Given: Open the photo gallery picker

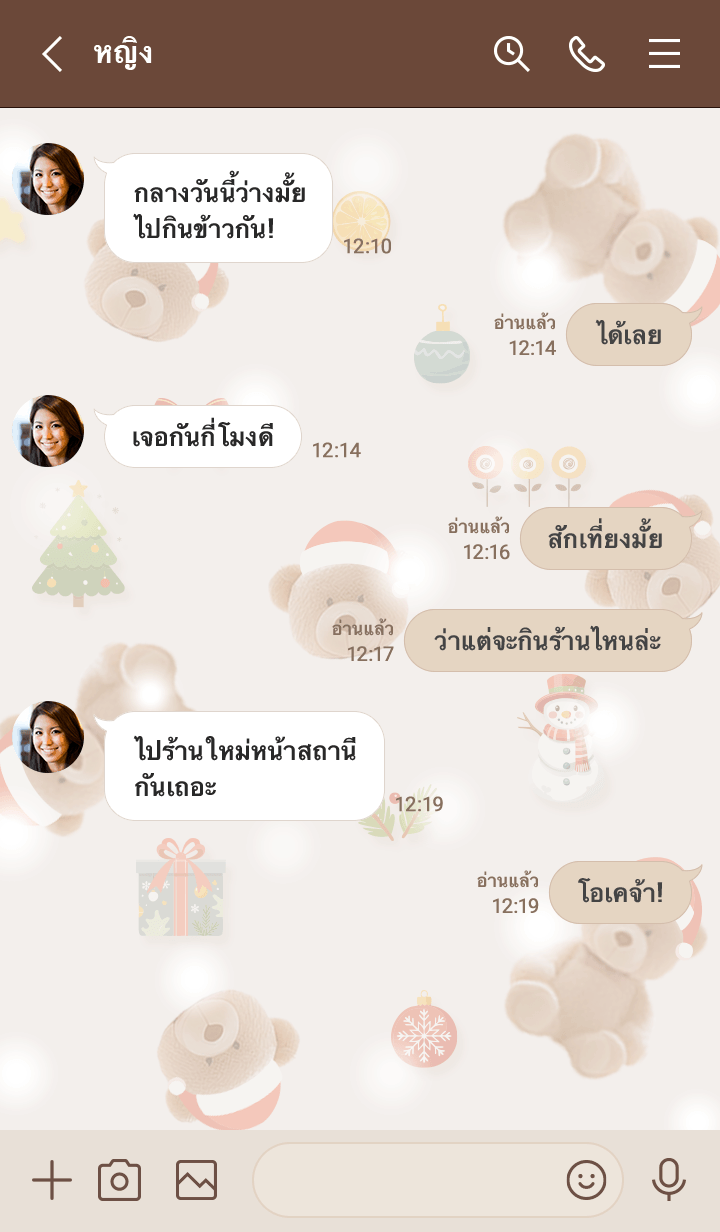Looking at the screenshot, I should pyautogui.click(x=196, y=1181).
